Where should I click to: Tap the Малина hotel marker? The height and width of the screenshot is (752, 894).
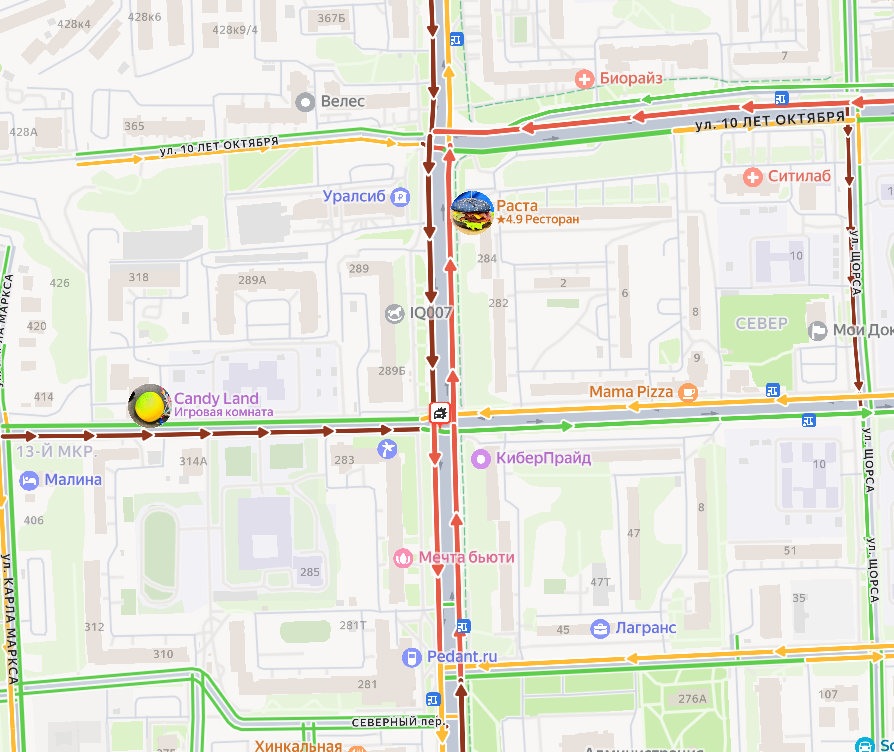point(29,479)
